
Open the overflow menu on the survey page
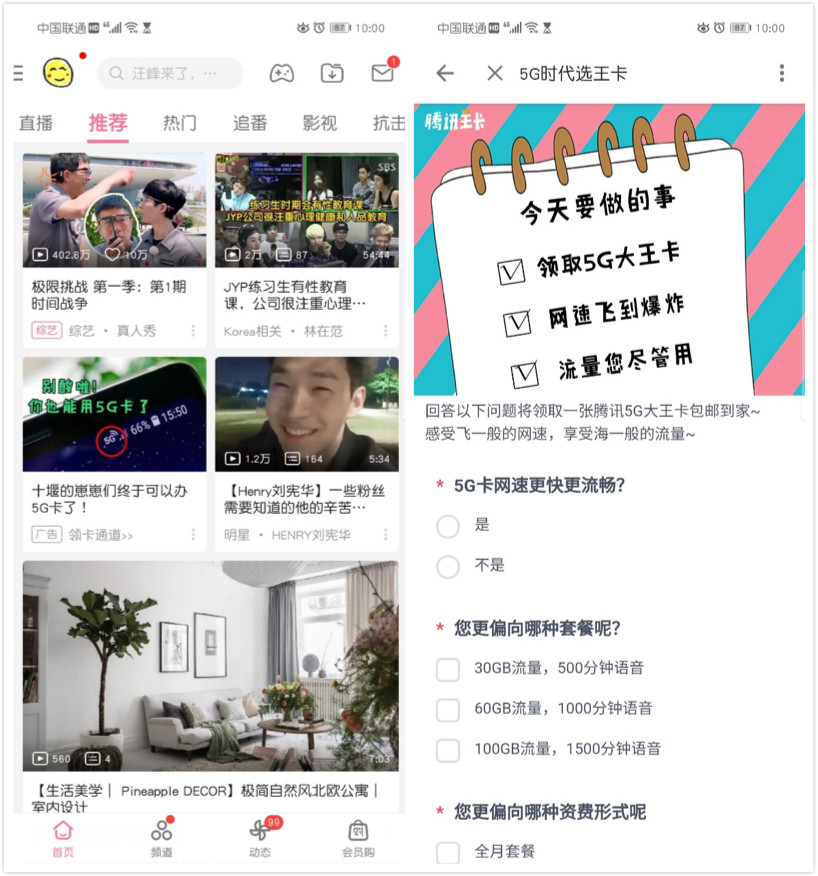pyautogui.click(x=781, y=73)
